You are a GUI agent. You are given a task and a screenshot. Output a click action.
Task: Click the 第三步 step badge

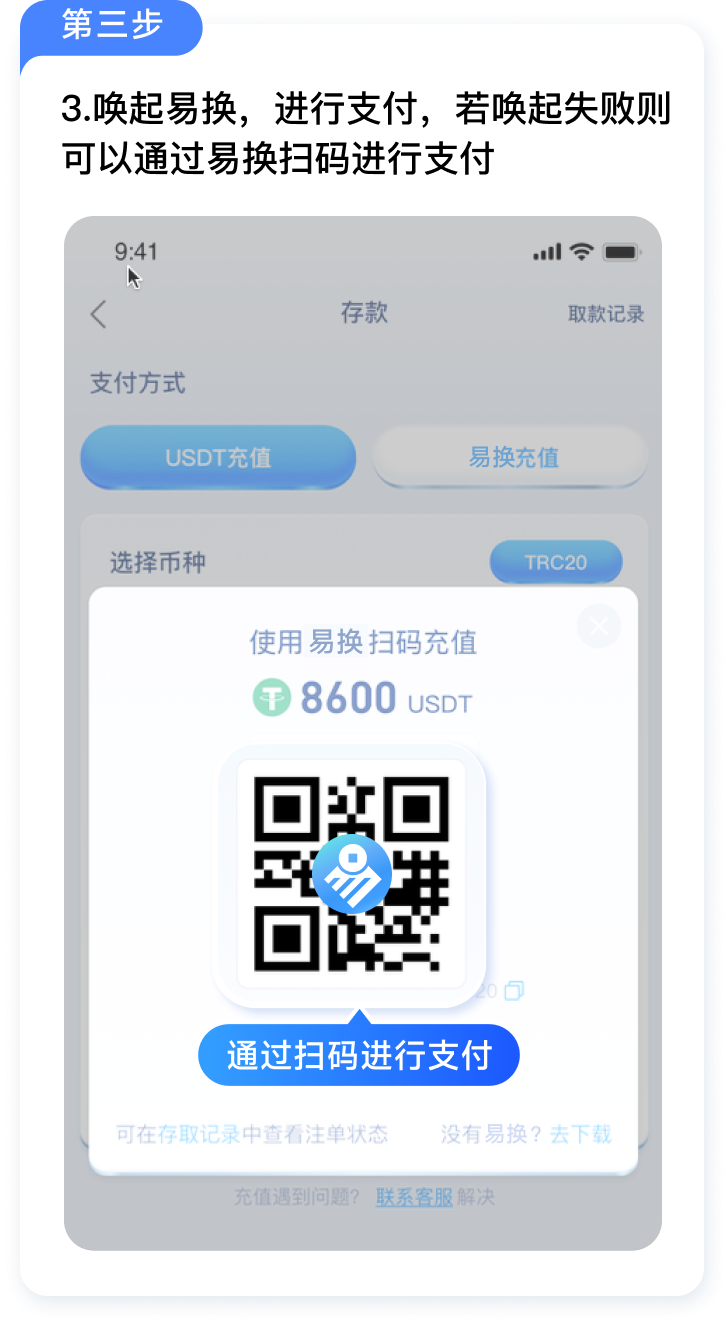pos(110,22)
